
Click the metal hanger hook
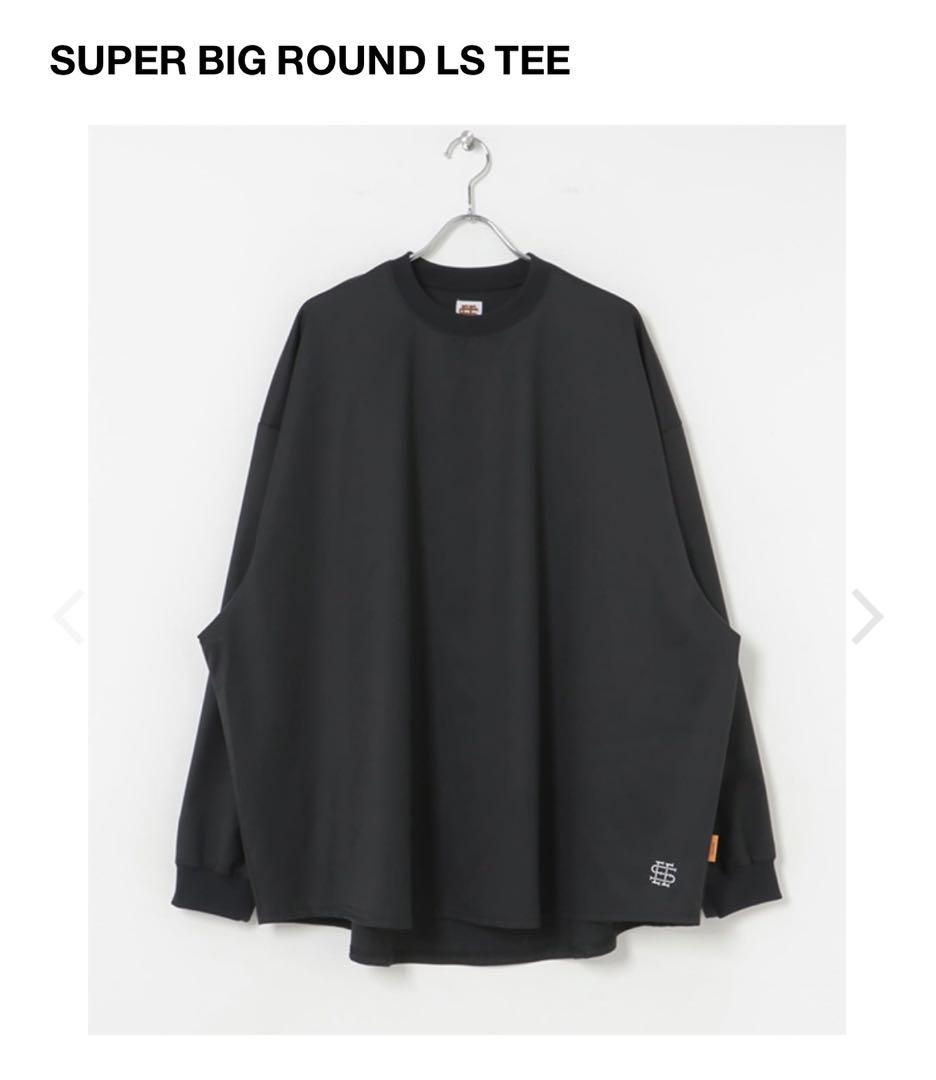[465, 158]
